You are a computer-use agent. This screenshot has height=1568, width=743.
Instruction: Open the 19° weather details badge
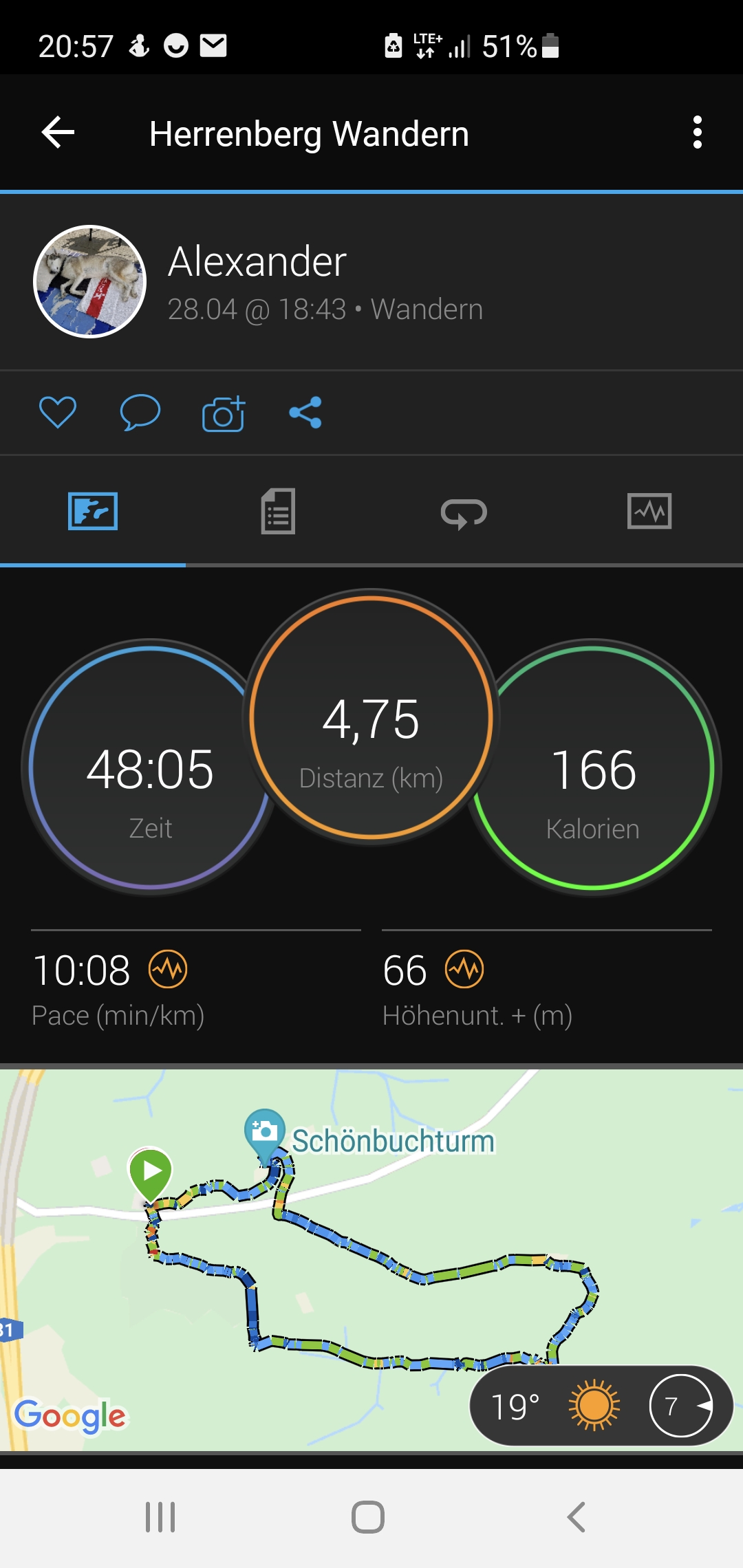click(x=600, y=1406)
